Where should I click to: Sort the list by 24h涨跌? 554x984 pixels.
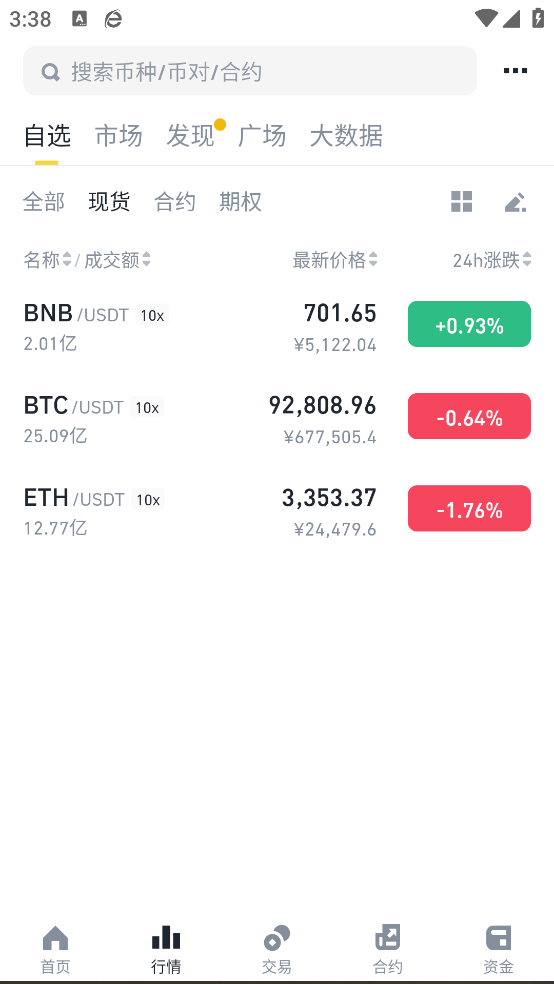pyautogui.click(x=492, y=259)
